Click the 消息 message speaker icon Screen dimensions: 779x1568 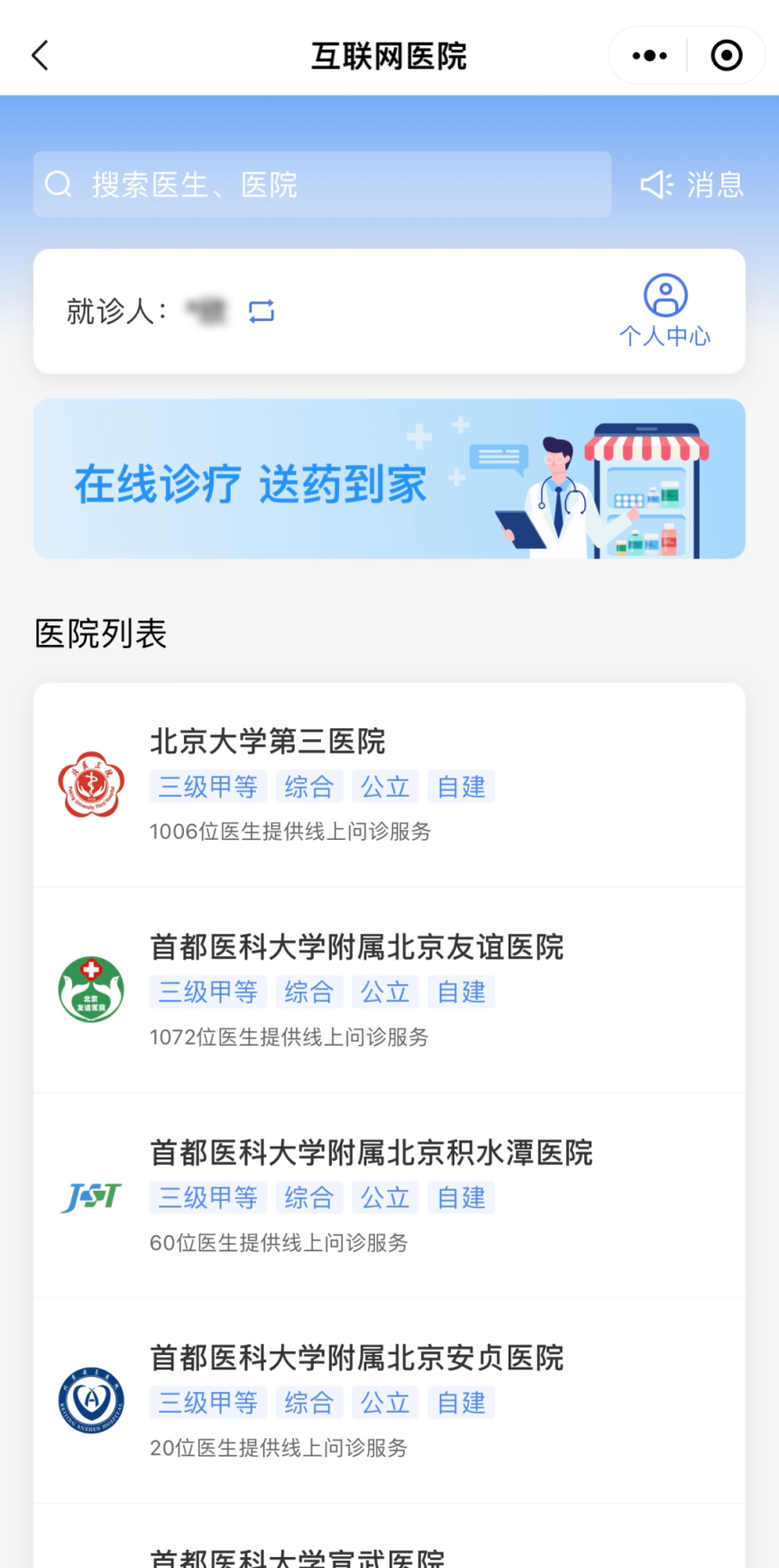coord(655,184)
